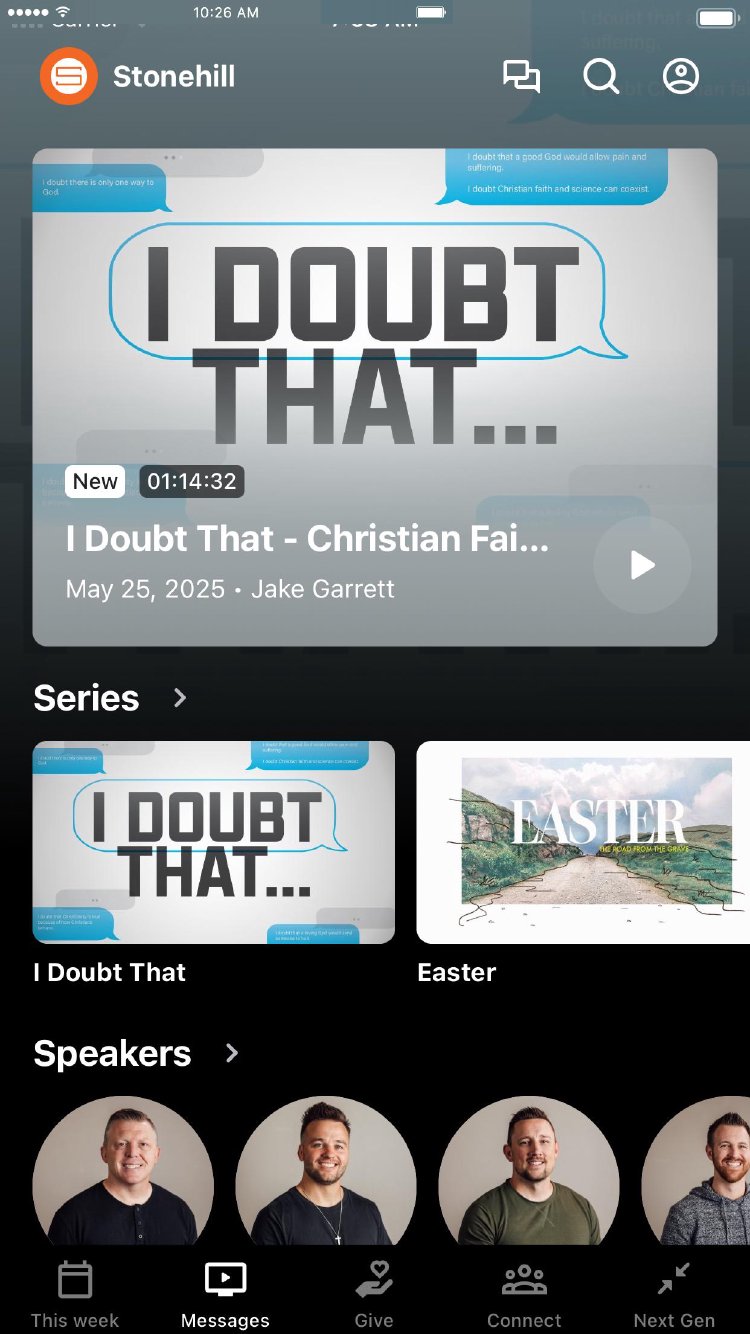Expand the Speakers section chevron

[x=232, y=1053]
